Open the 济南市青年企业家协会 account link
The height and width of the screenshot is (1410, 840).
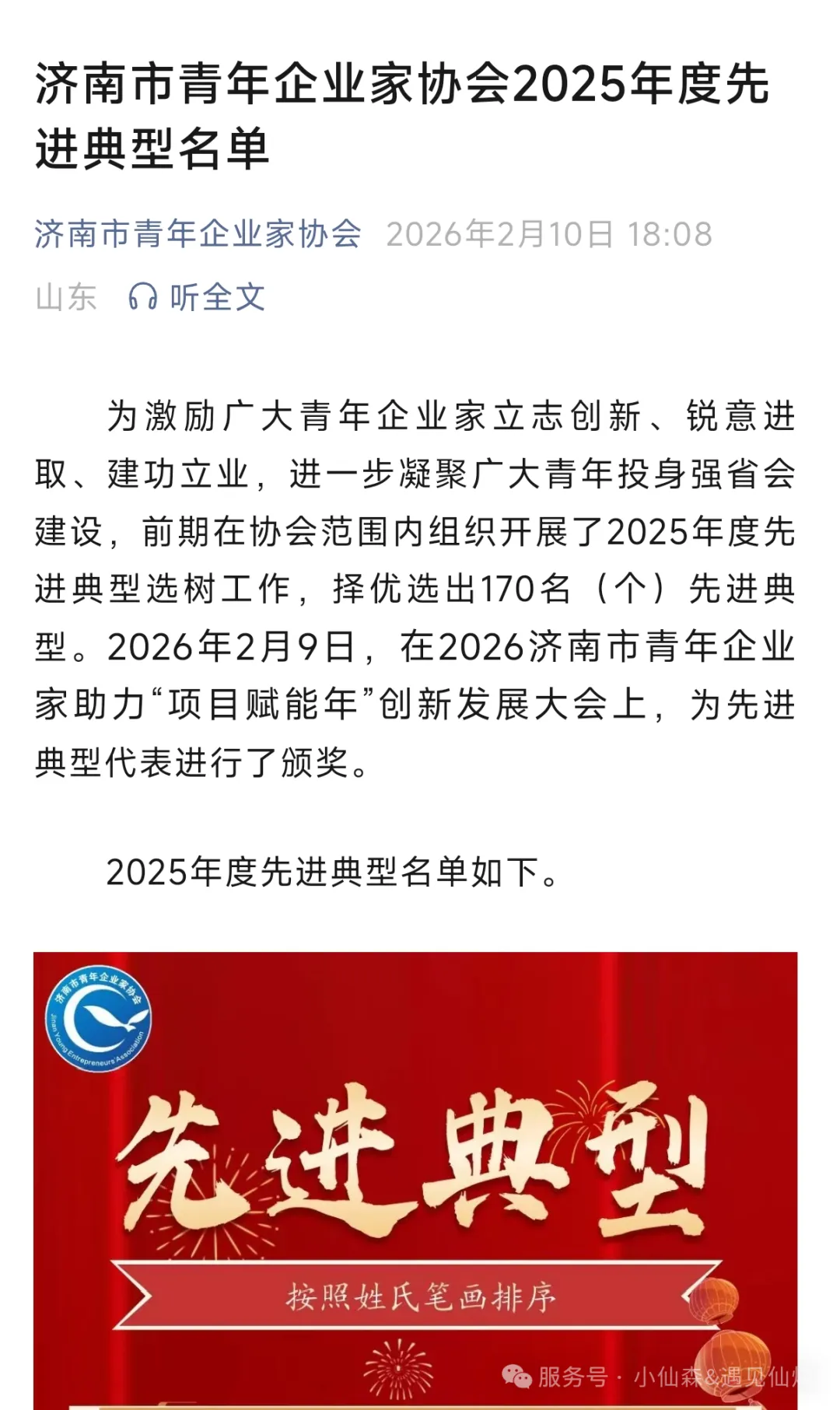(198, 234)
